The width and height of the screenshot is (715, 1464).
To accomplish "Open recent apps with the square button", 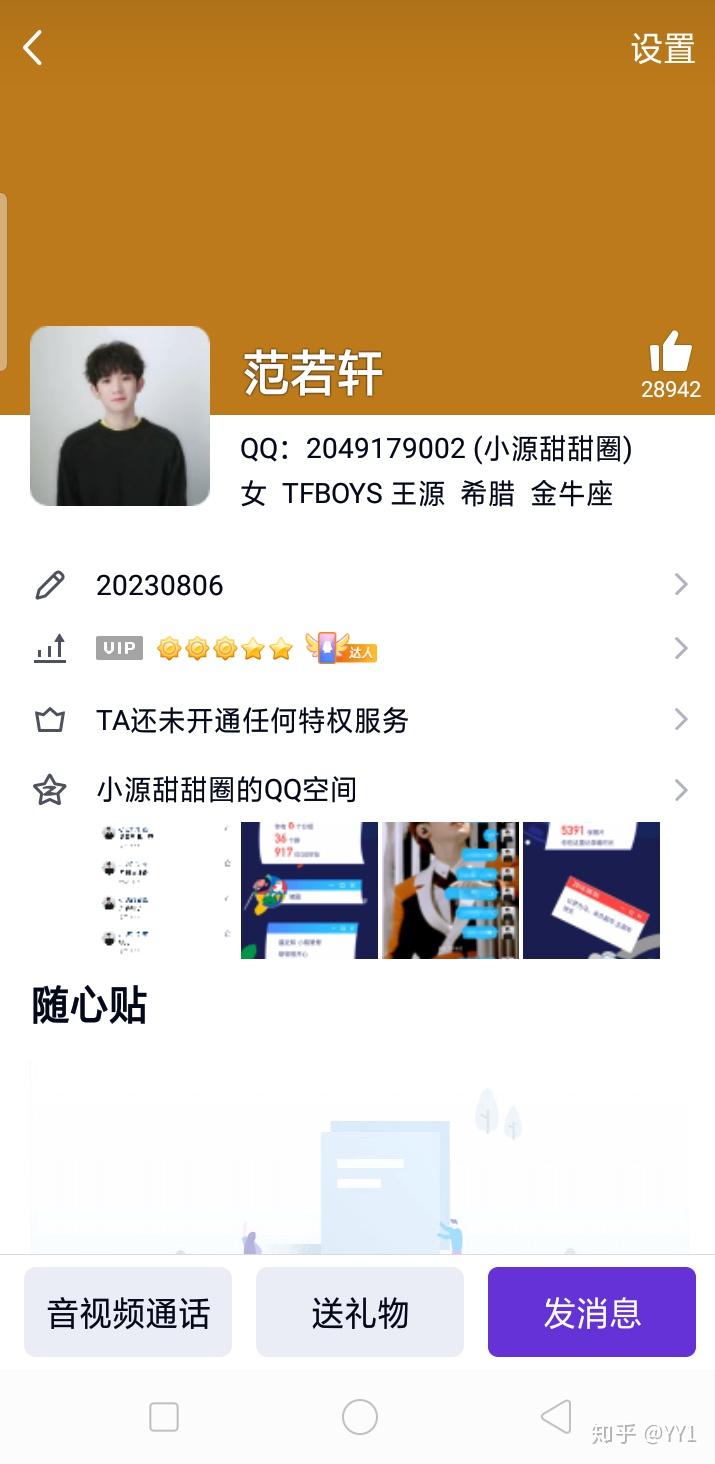I will pyautogui.click(x=164, y=1417).
